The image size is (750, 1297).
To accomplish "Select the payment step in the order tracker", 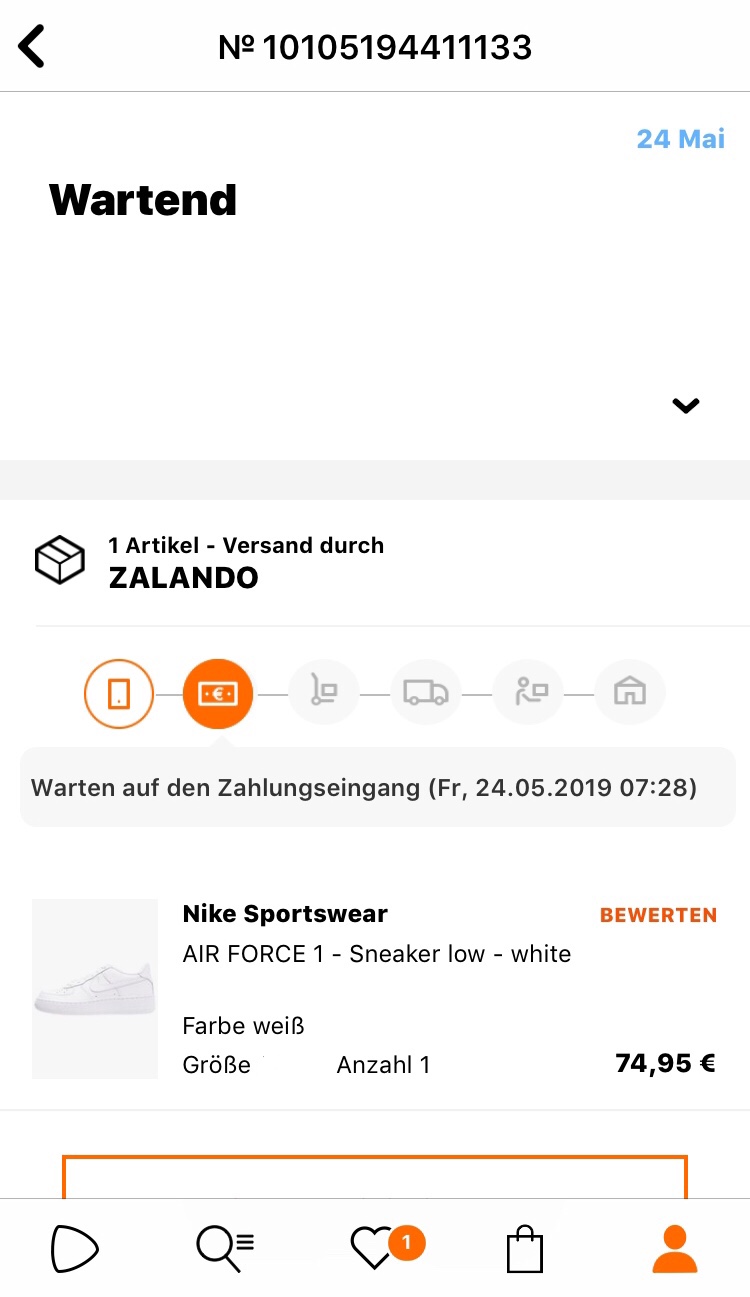I will (x=217, y=693).
